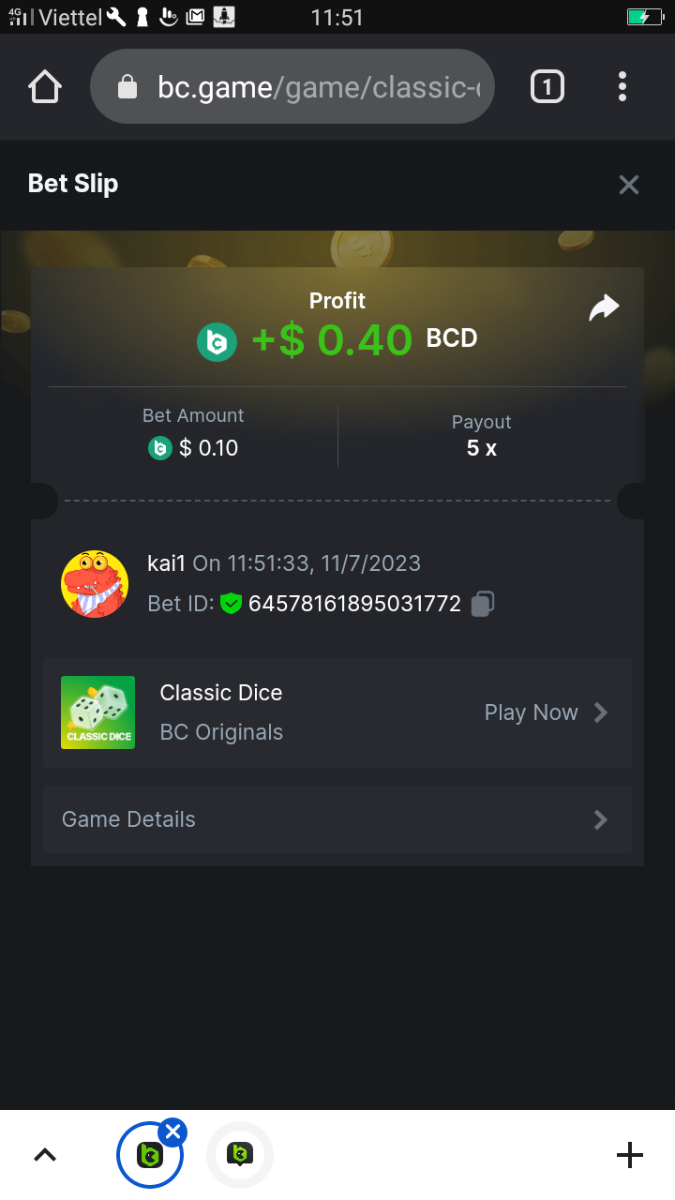Go to the browser home page

coord(45,87)
